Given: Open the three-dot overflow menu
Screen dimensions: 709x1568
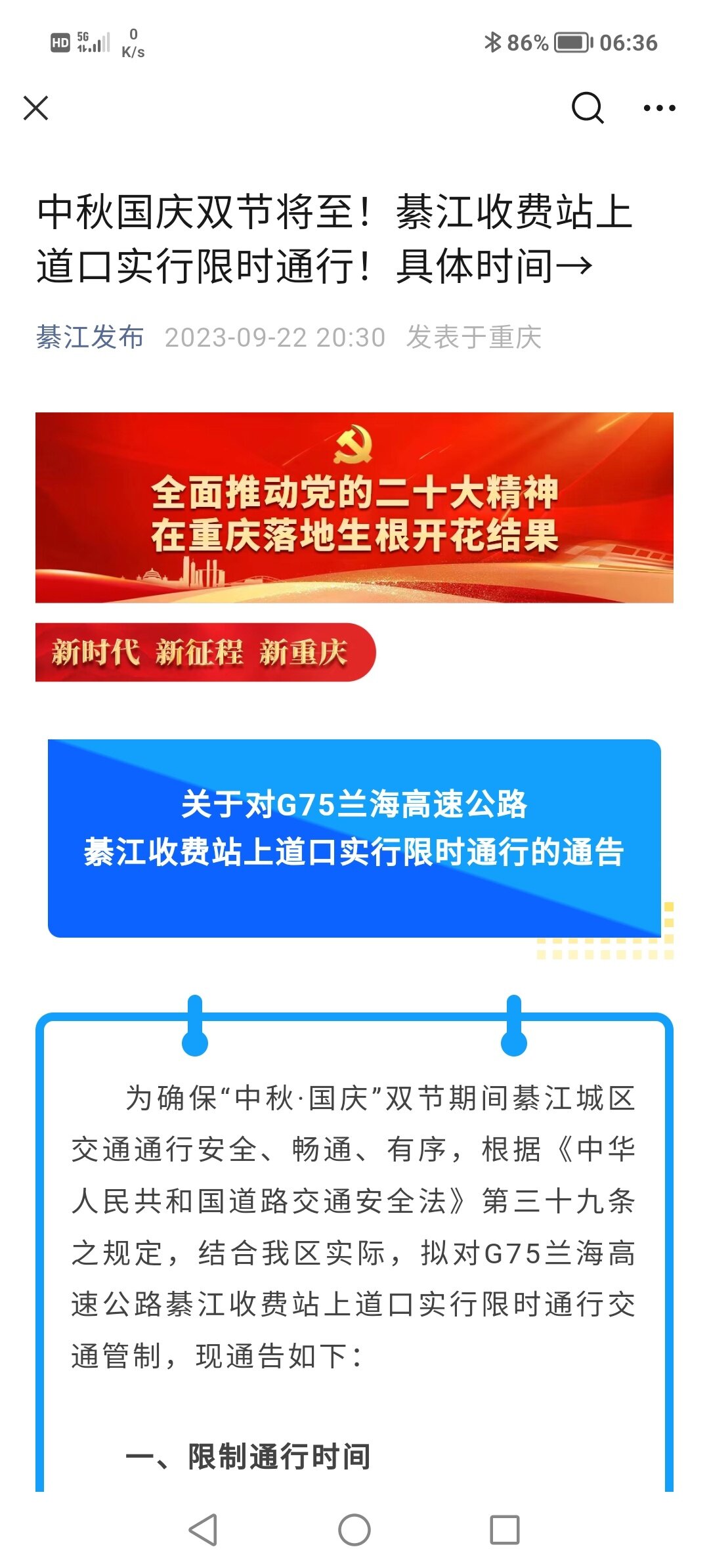Looking at the screenshot, I should coord(659,108).
